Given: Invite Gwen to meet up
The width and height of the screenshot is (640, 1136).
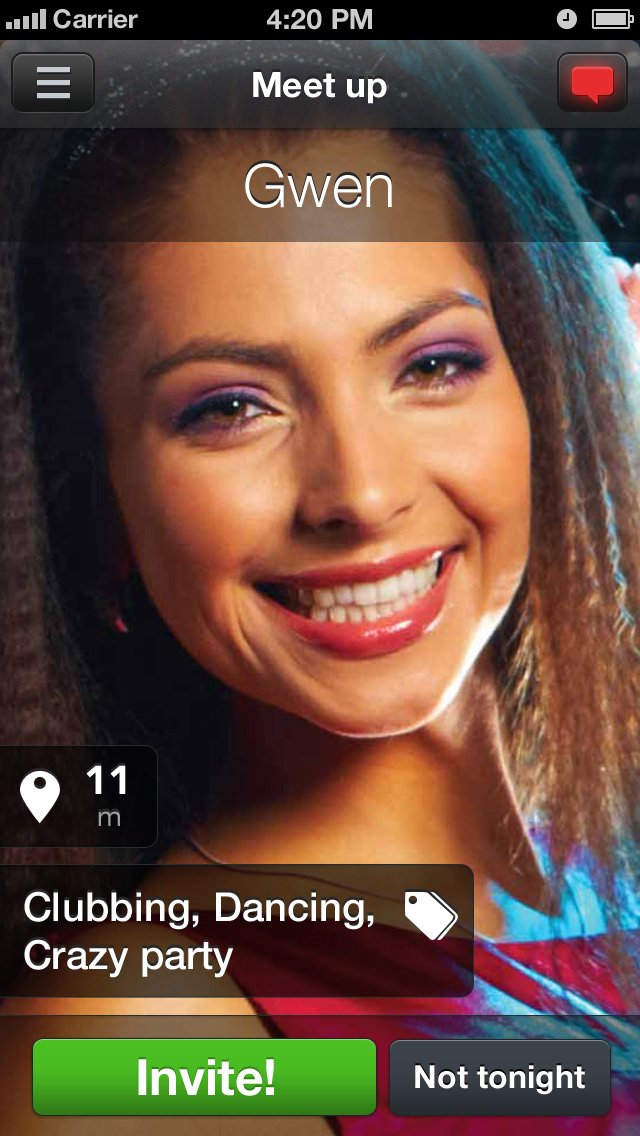Looking at the screenshot, I should point(205,1077).
